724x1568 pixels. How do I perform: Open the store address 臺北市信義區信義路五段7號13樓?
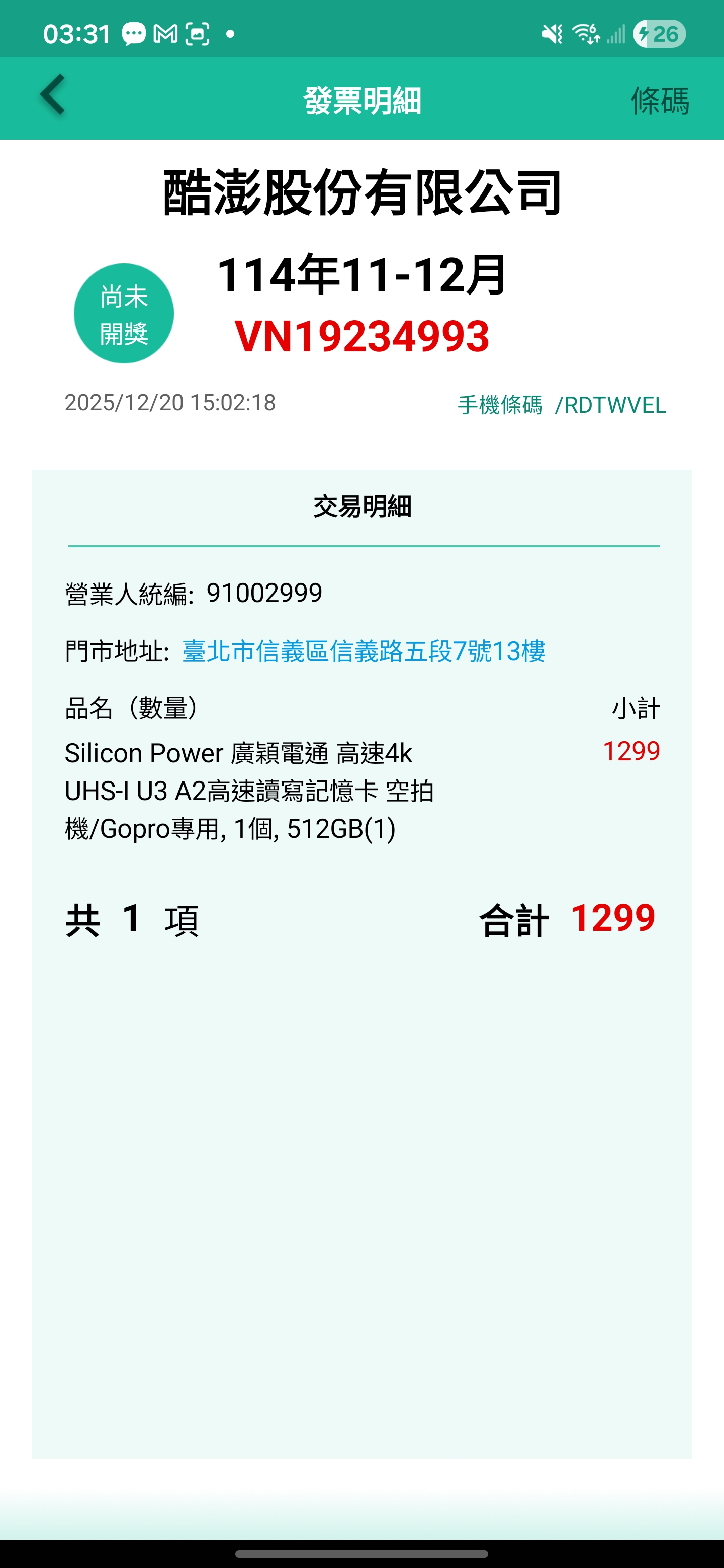point(364,651)
